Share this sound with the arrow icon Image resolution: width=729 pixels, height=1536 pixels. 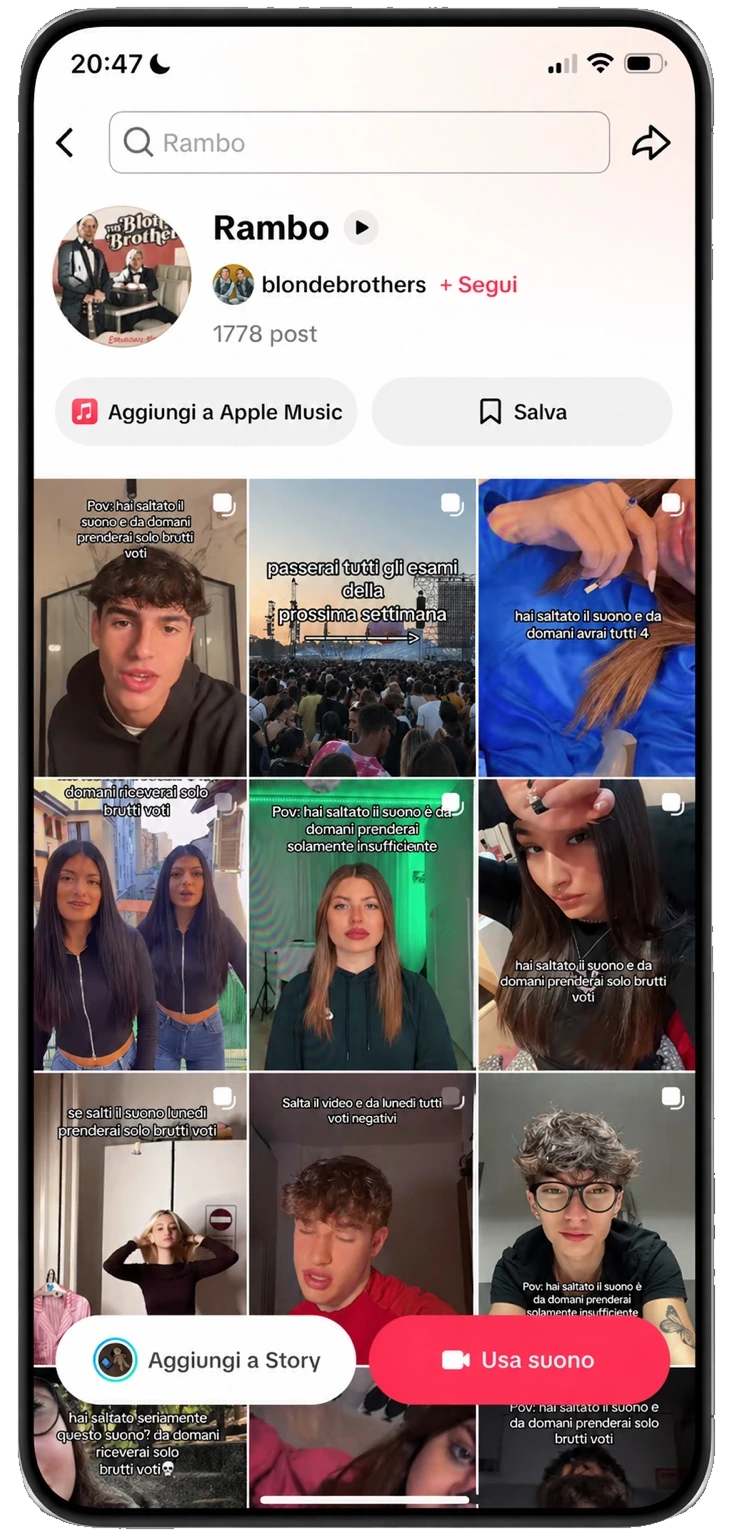coord(650,143)
